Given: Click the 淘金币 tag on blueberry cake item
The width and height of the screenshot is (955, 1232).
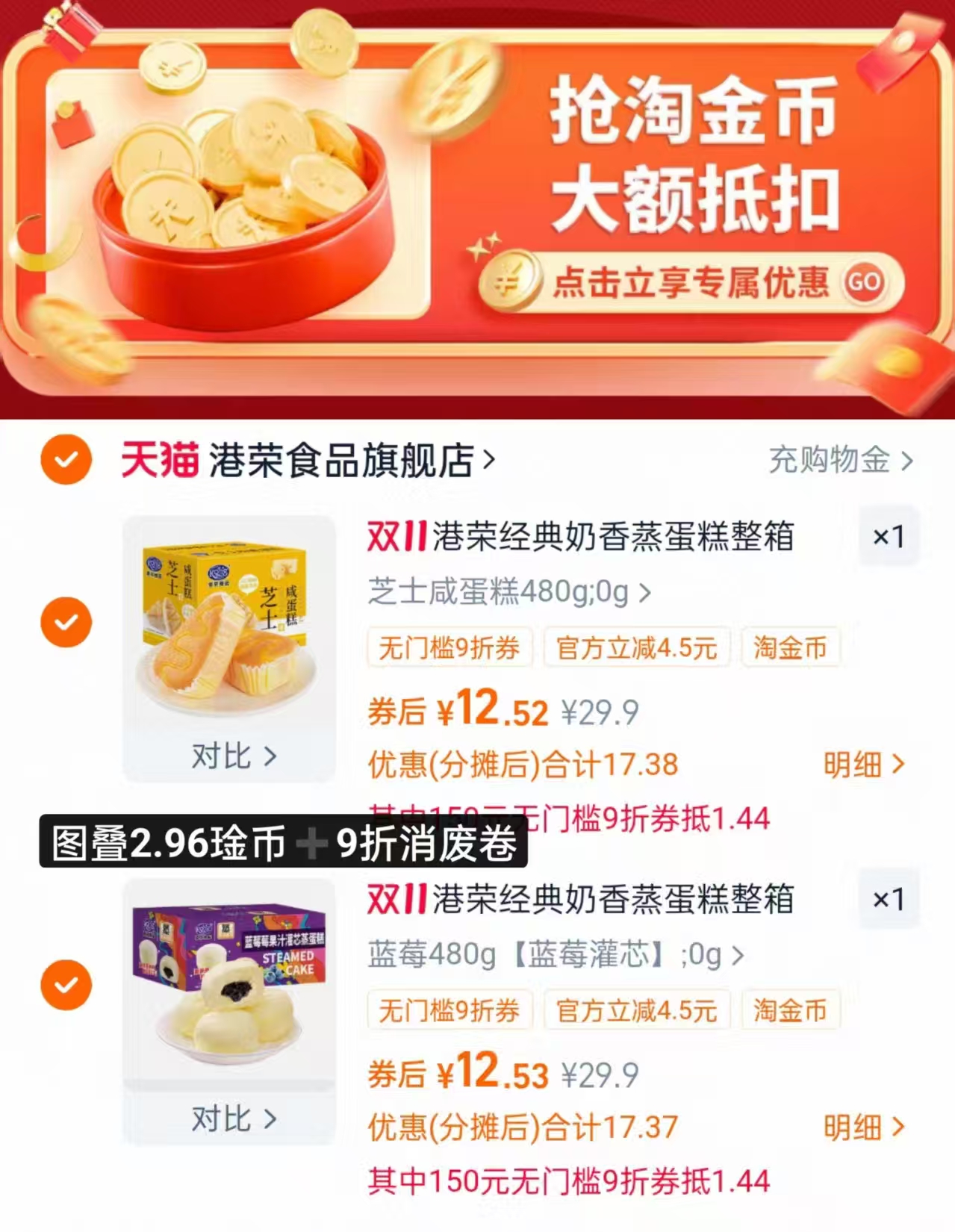Looking at the screenshot, I should coord(790,1011).
